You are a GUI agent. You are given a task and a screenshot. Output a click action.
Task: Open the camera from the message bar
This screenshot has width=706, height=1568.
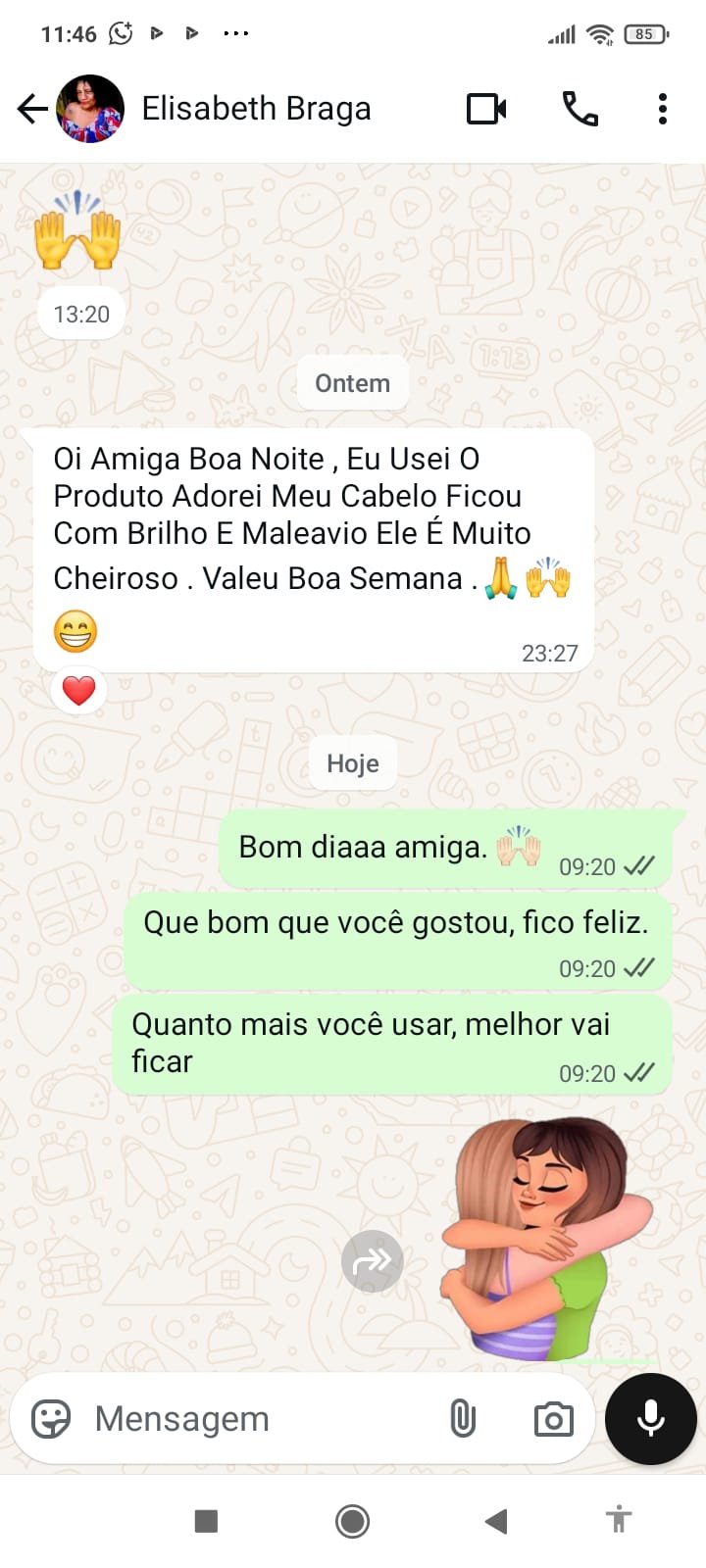[x=553, y=1418]
